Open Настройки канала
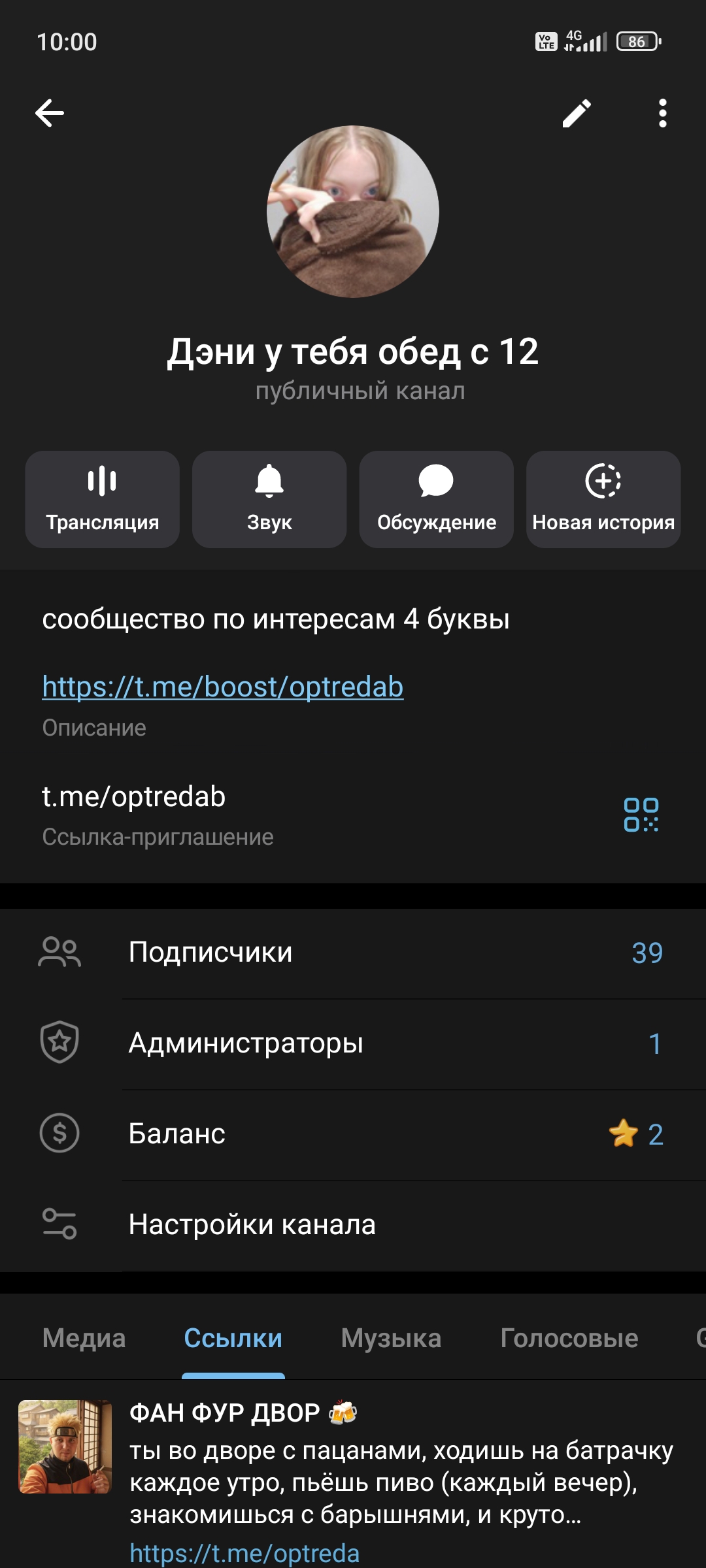Screen dimensions: 706x1568 [x=353, y=1225]
